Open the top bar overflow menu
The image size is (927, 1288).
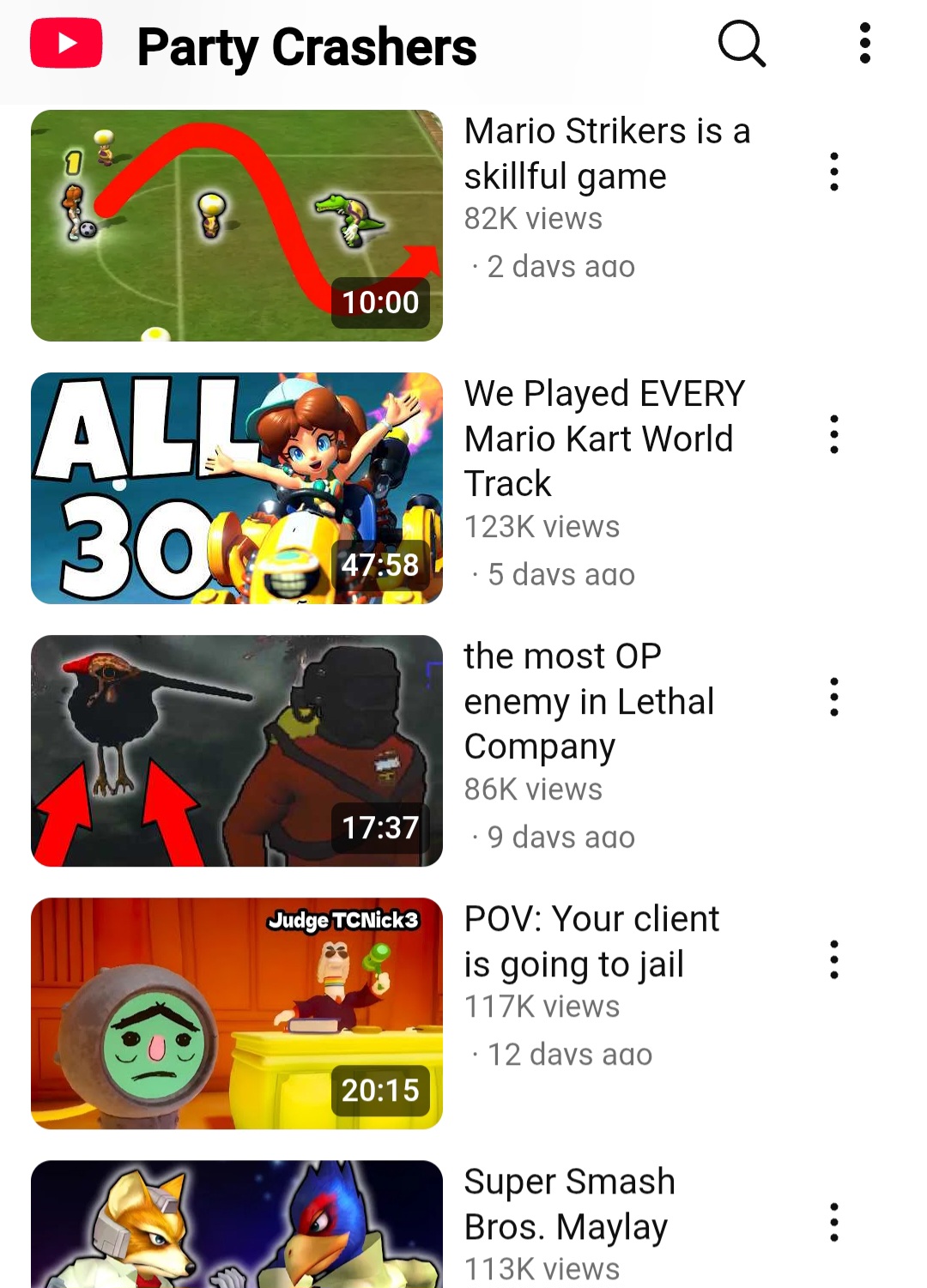(x=864, y=43)
